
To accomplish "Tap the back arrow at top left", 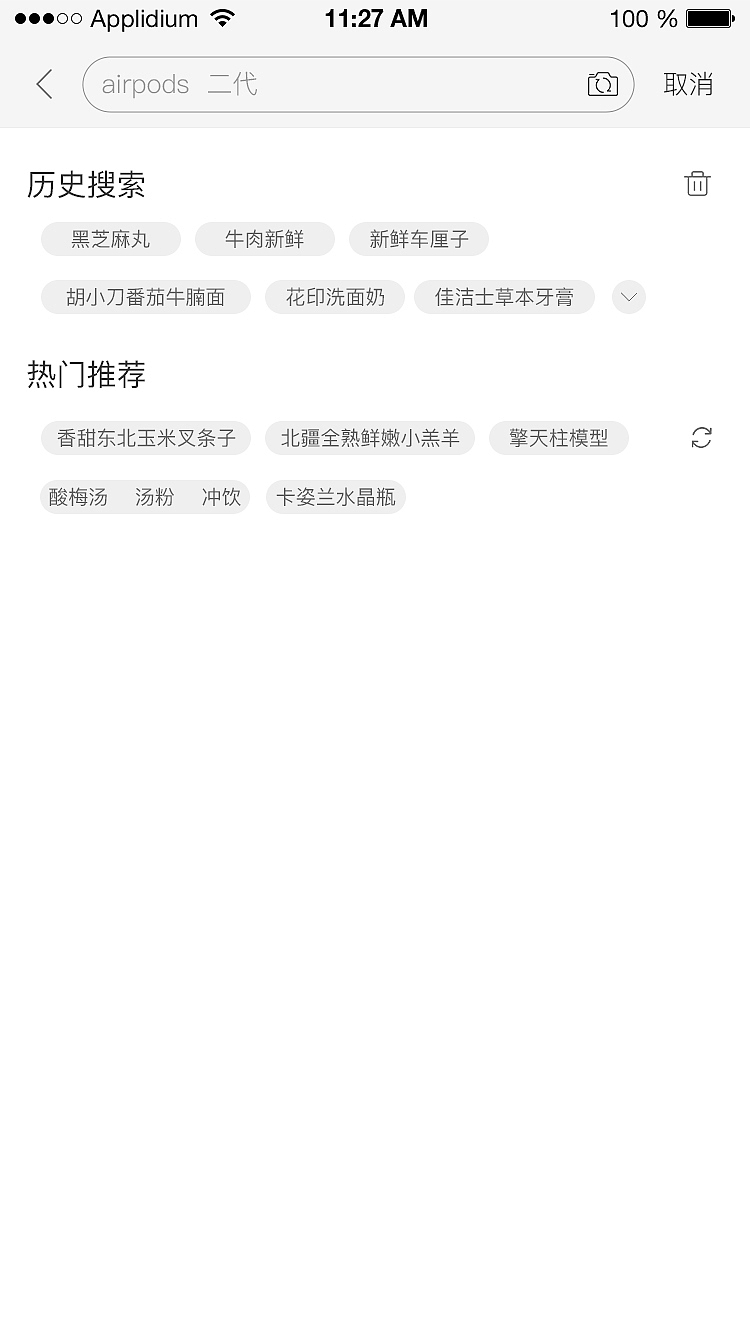I will [x=44, y=85].
